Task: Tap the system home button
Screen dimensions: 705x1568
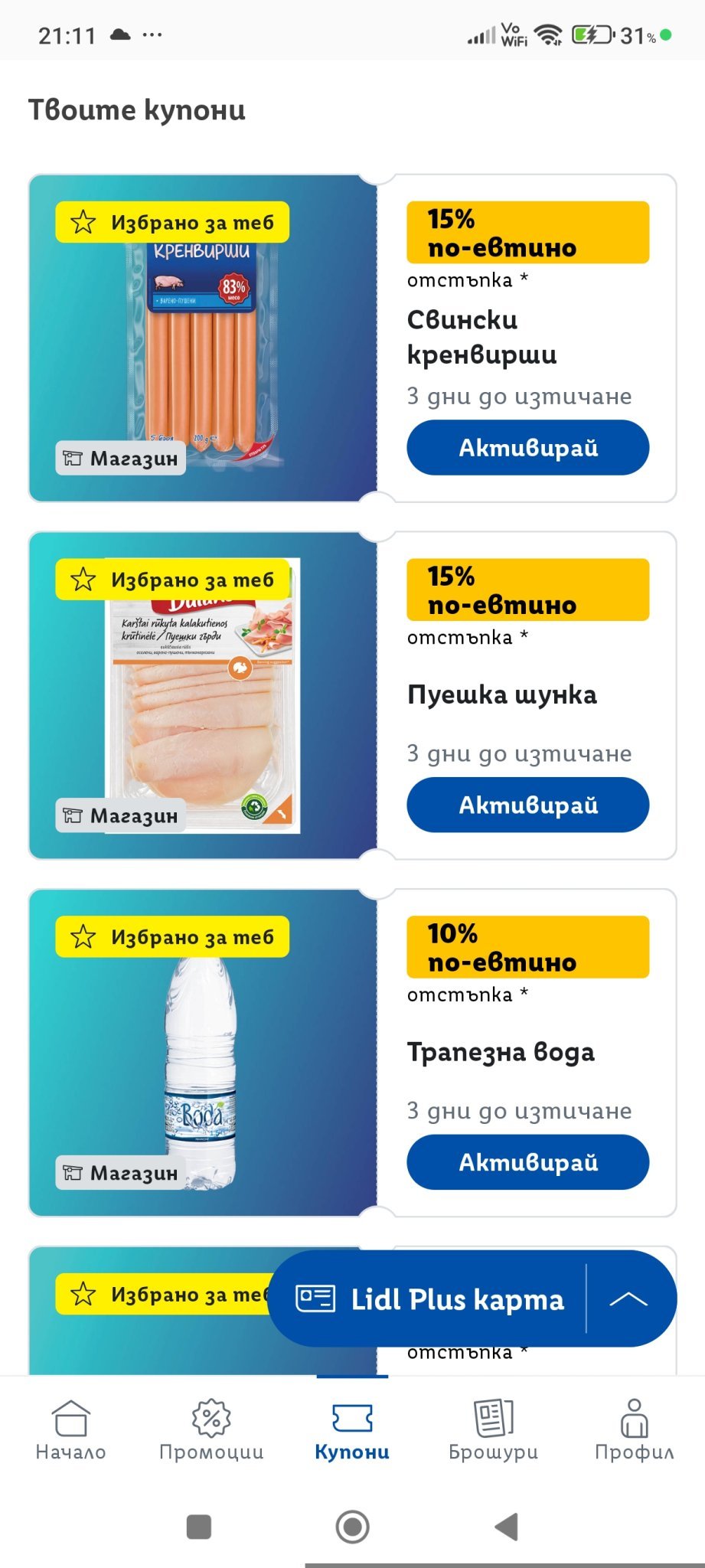Action: (x=352, y=1527)
